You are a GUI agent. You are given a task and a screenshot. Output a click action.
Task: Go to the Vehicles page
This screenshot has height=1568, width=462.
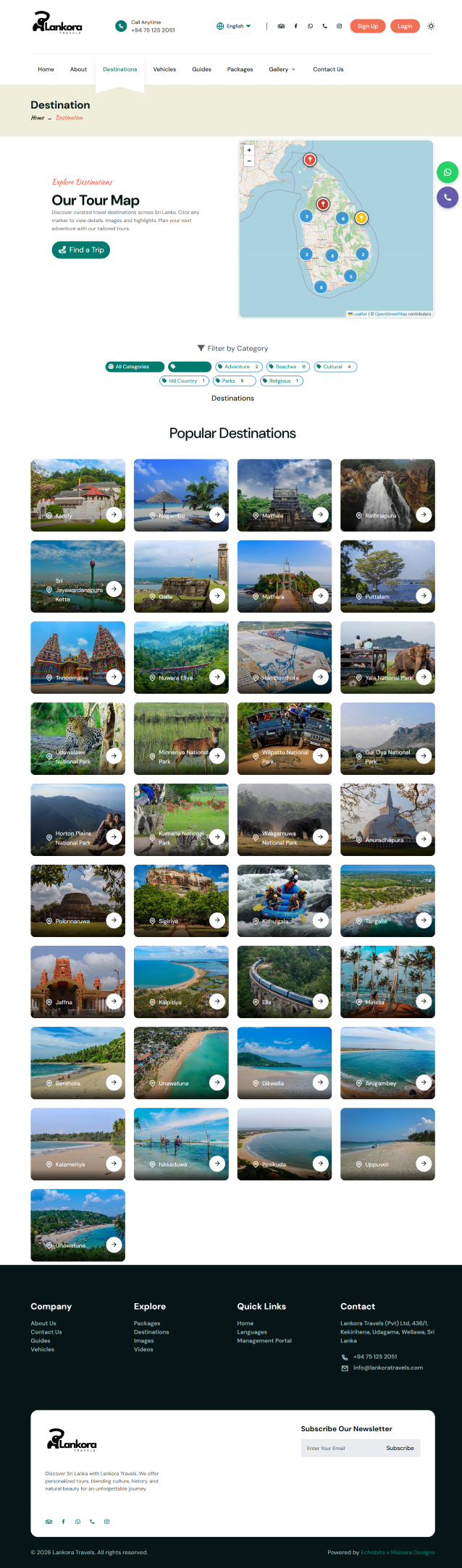(164, 69)
